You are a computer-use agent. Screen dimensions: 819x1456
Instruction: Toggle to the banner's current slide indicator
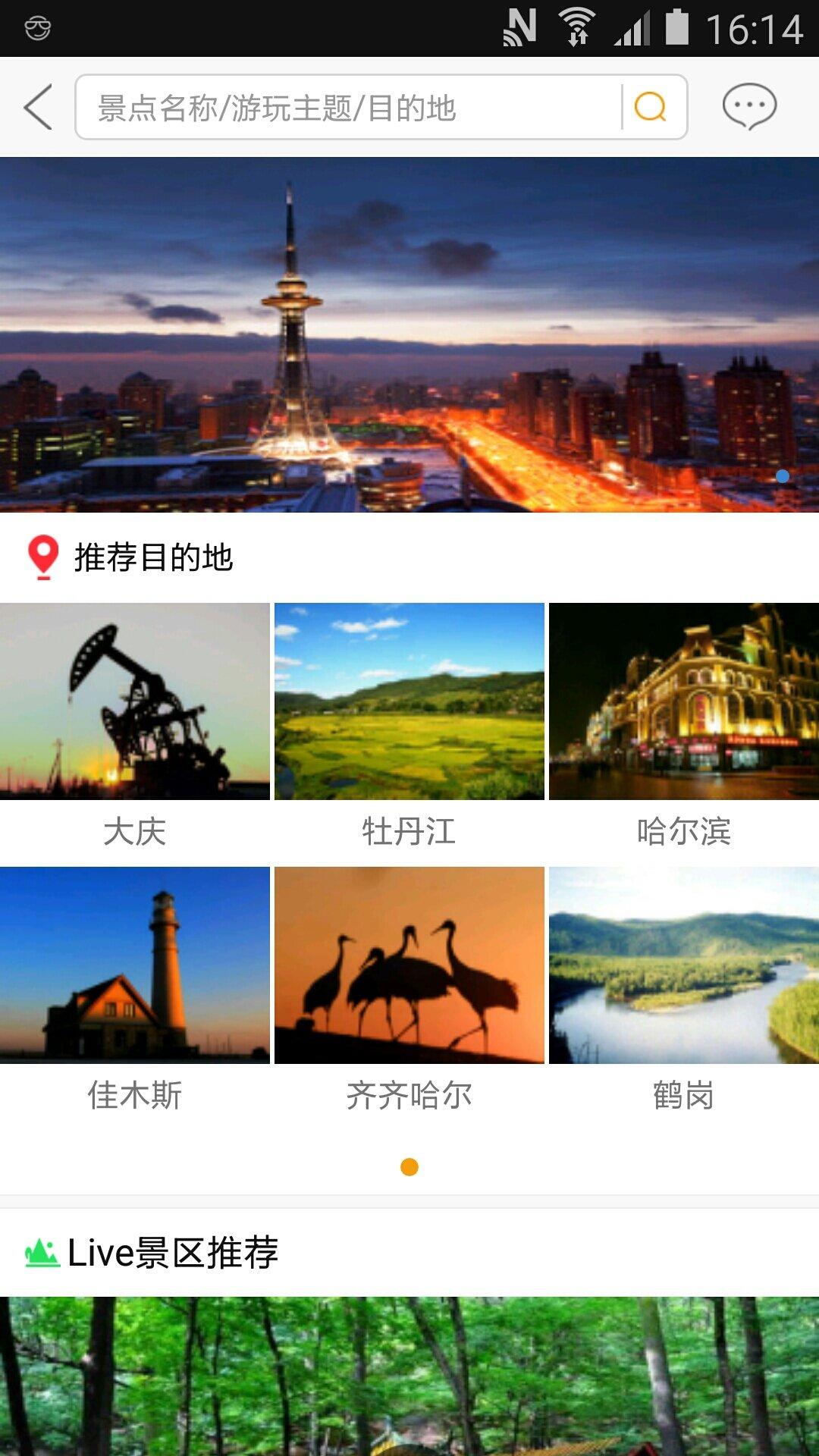pyautogui.click(x=781, y=475)
